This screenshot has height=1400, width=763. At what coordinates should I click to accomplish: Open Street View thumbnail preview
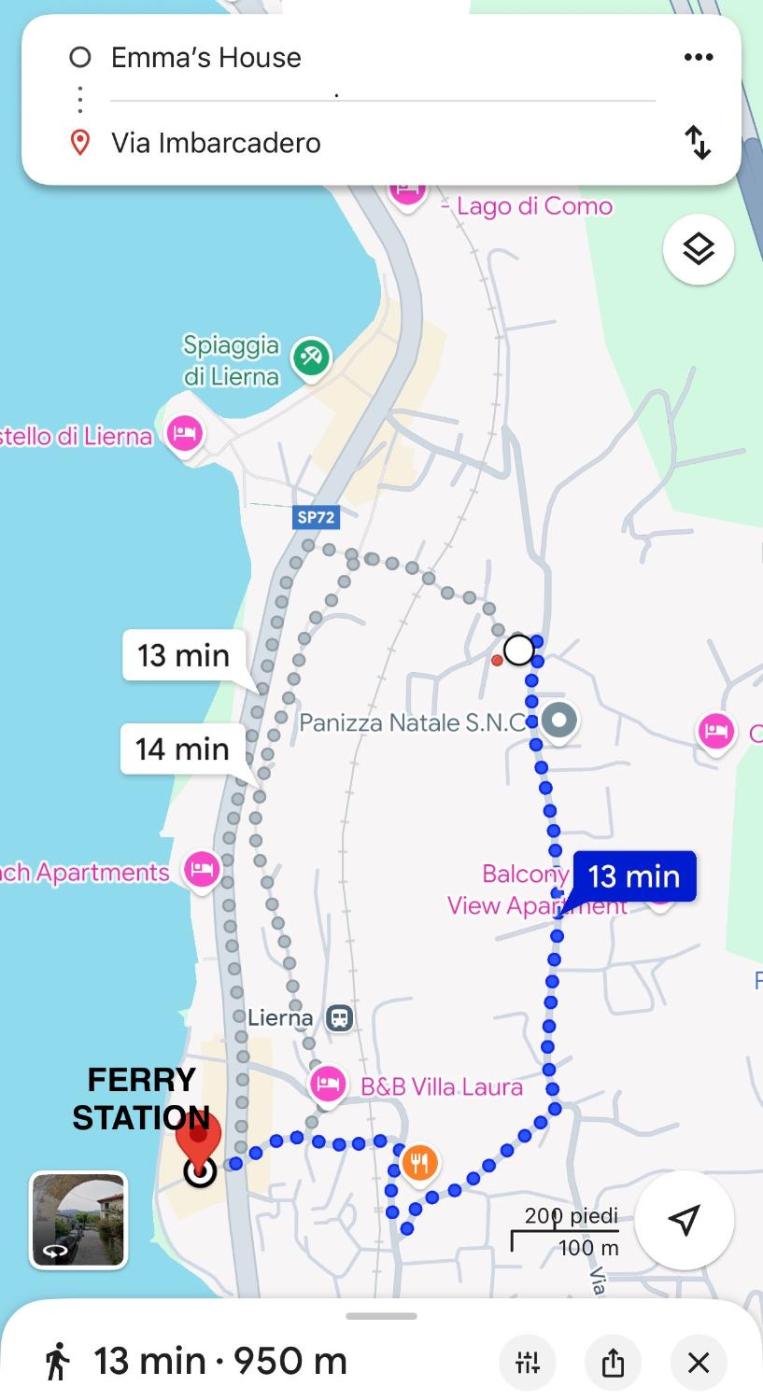pos(78,1220)
